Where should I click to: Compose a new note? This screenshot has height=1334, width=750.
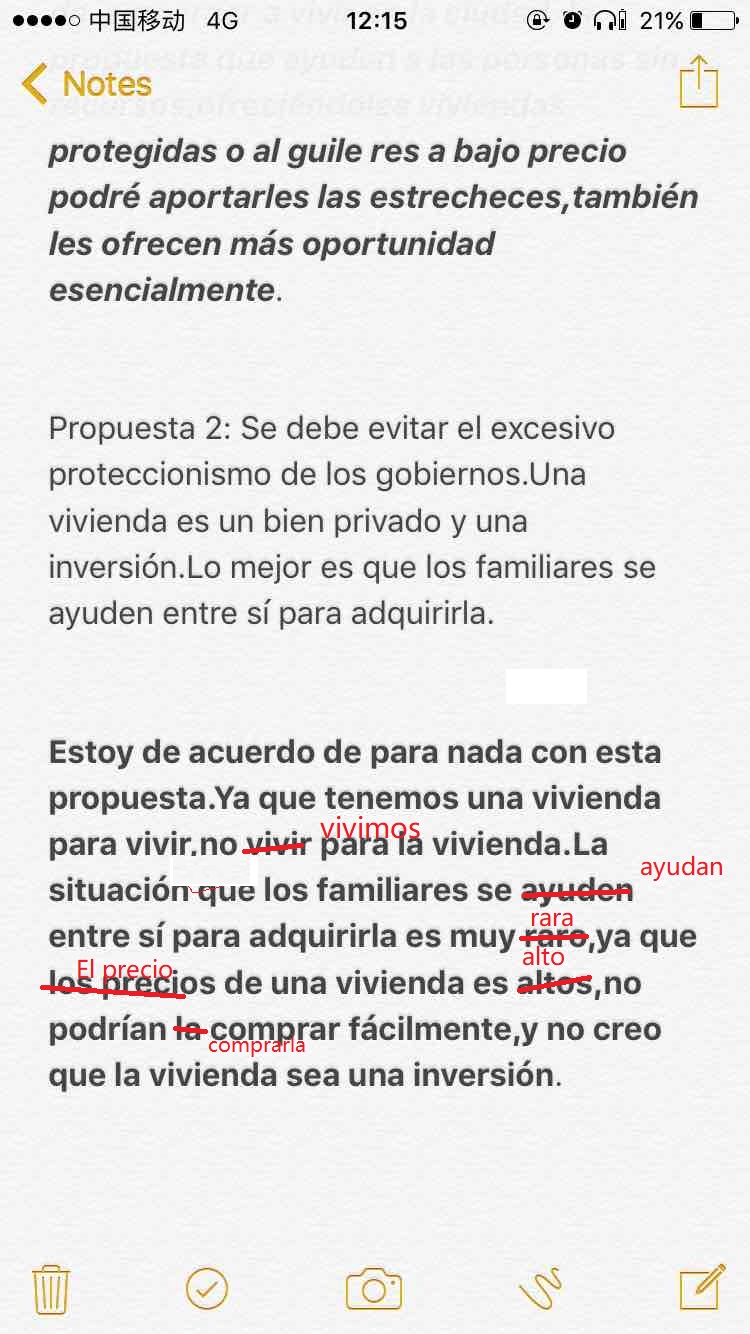point(702,1288)
